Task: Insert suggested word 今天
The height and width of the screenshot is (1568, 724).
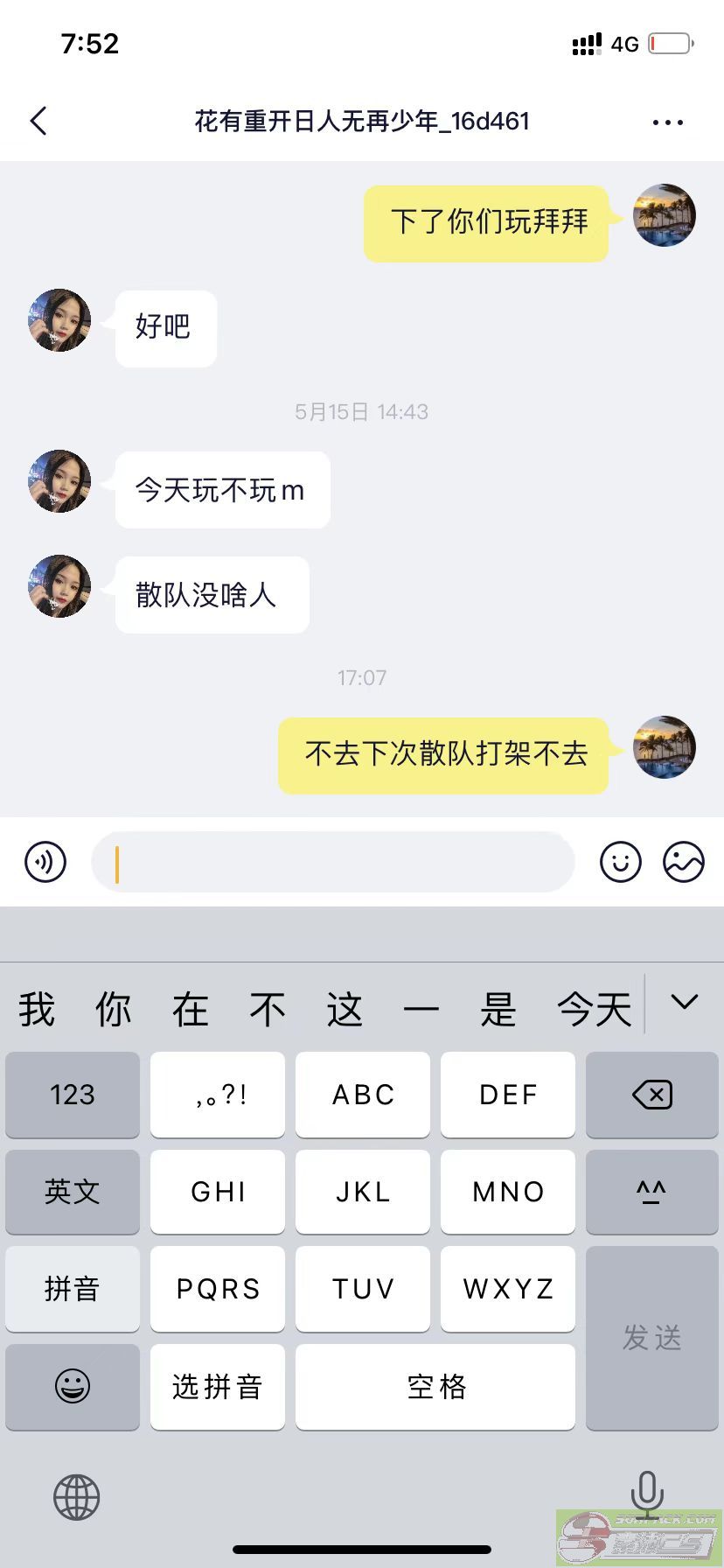Action: tap(595, 1011)
